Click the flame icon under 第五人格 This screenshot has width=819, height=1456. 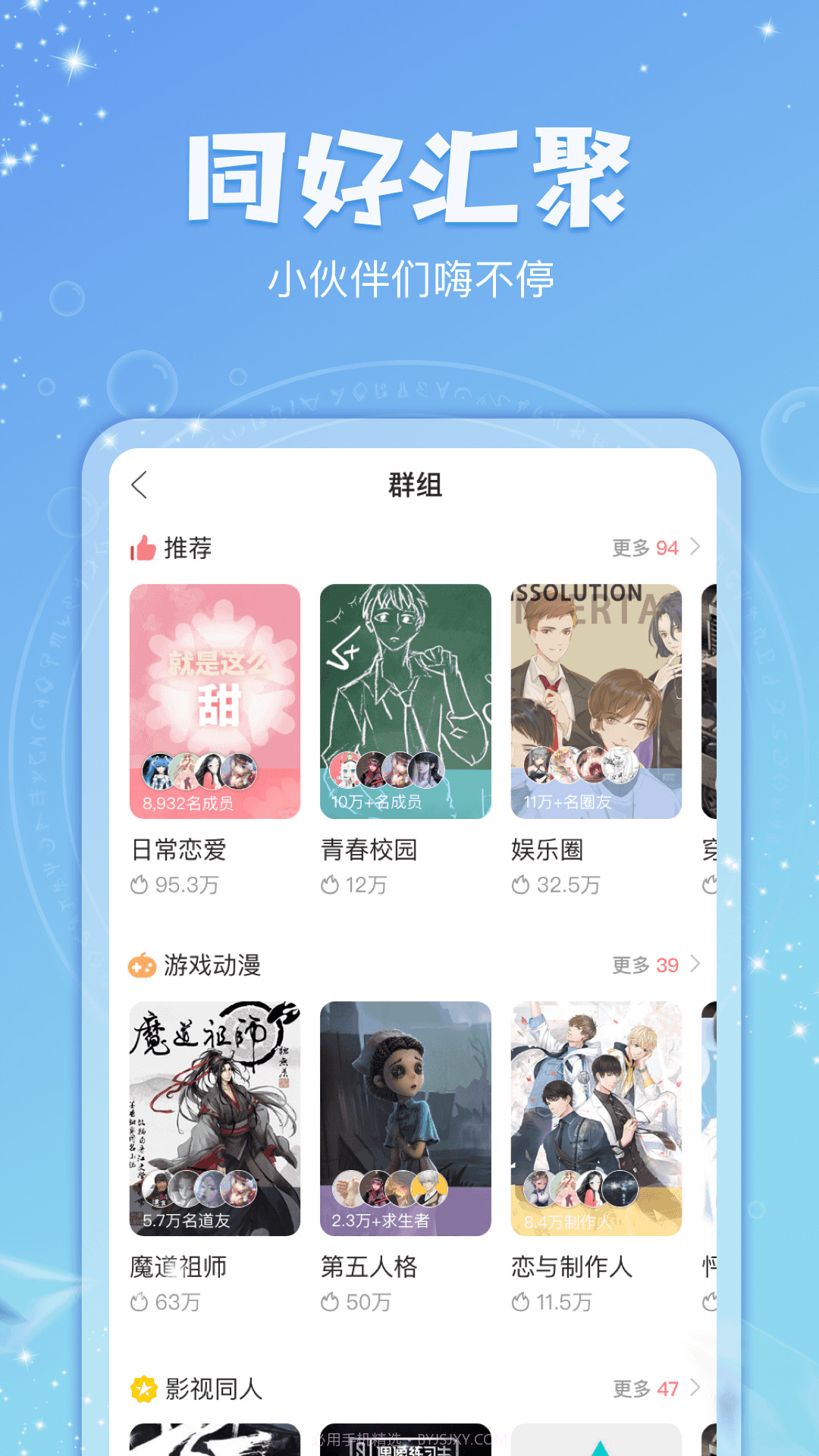[331, 1302]
